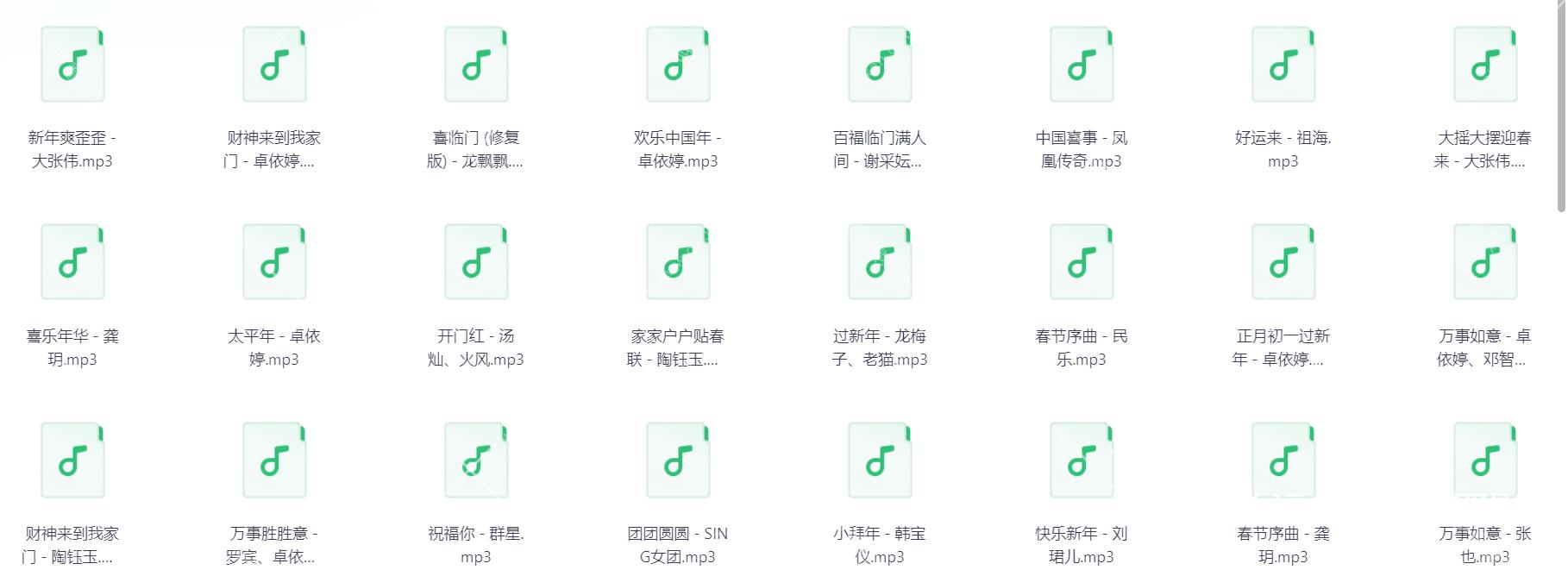Open 祝福你 - 群星.mp3 file
The image size is (1568, 570).
(476, 460)
